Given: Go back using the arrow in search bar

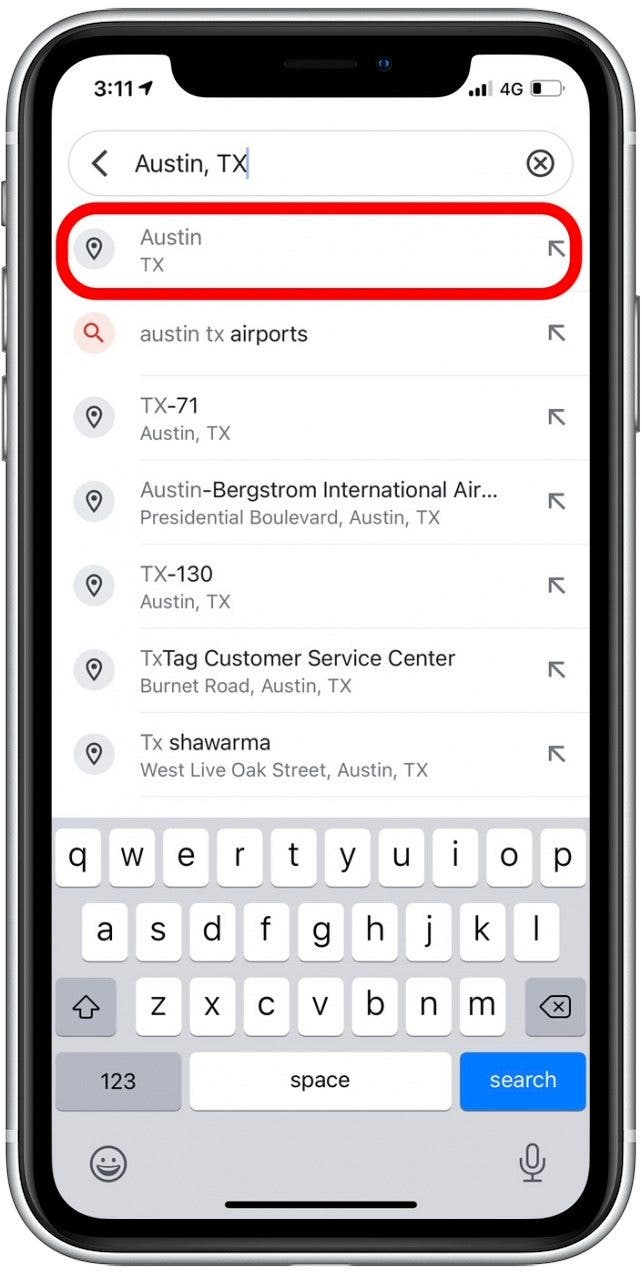Looking at the screenshot, I should (100, 163).
